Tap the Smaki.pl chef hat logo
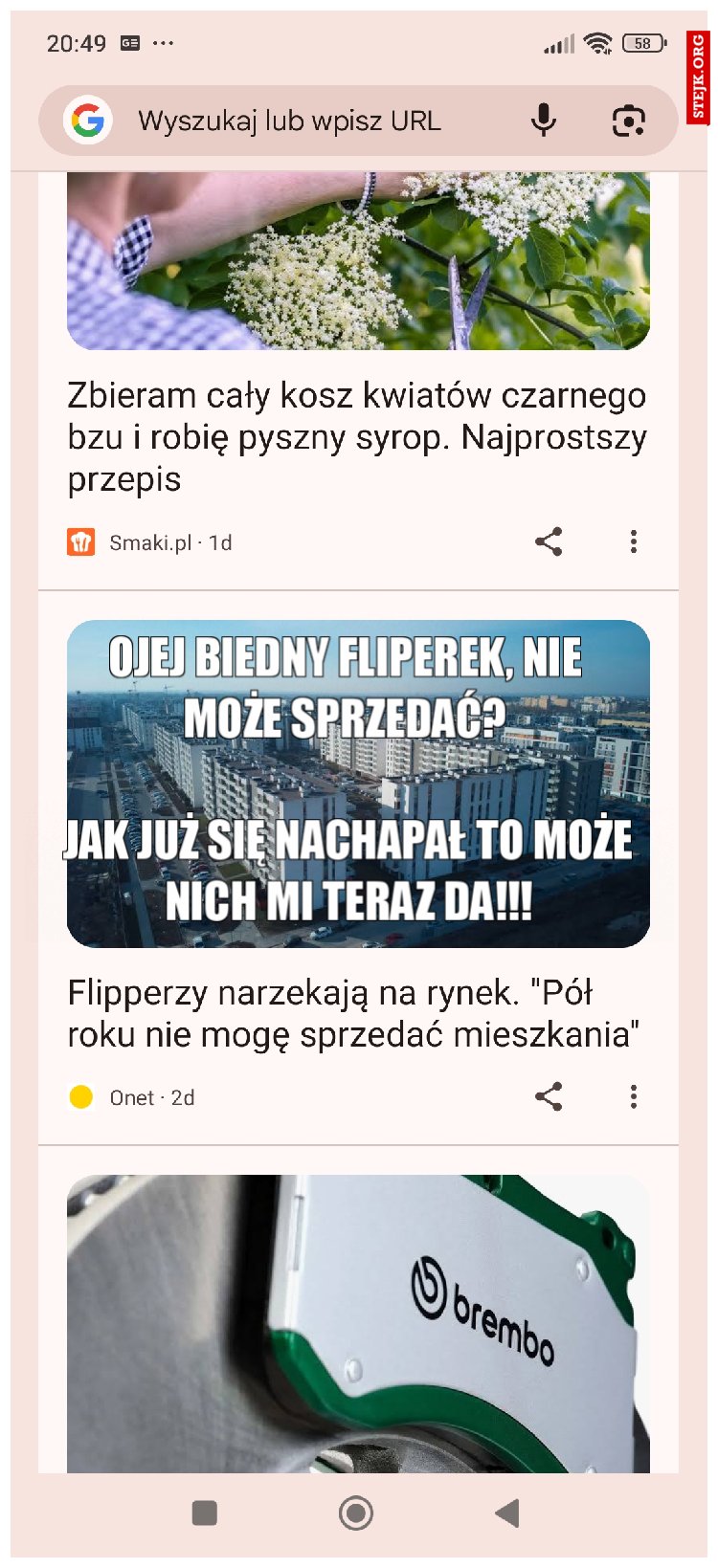The height and width of the screenshot is (1568, 718). pyautogui.click(x=81, y=541)
